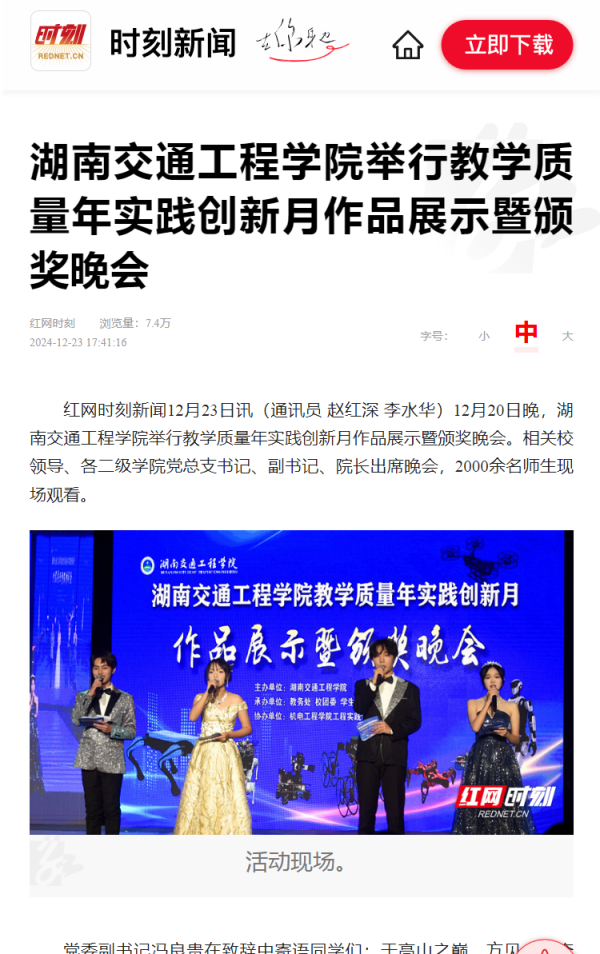The image size is (600, 954).
Task: Go to the home page icon
Action: pos(408,45)
